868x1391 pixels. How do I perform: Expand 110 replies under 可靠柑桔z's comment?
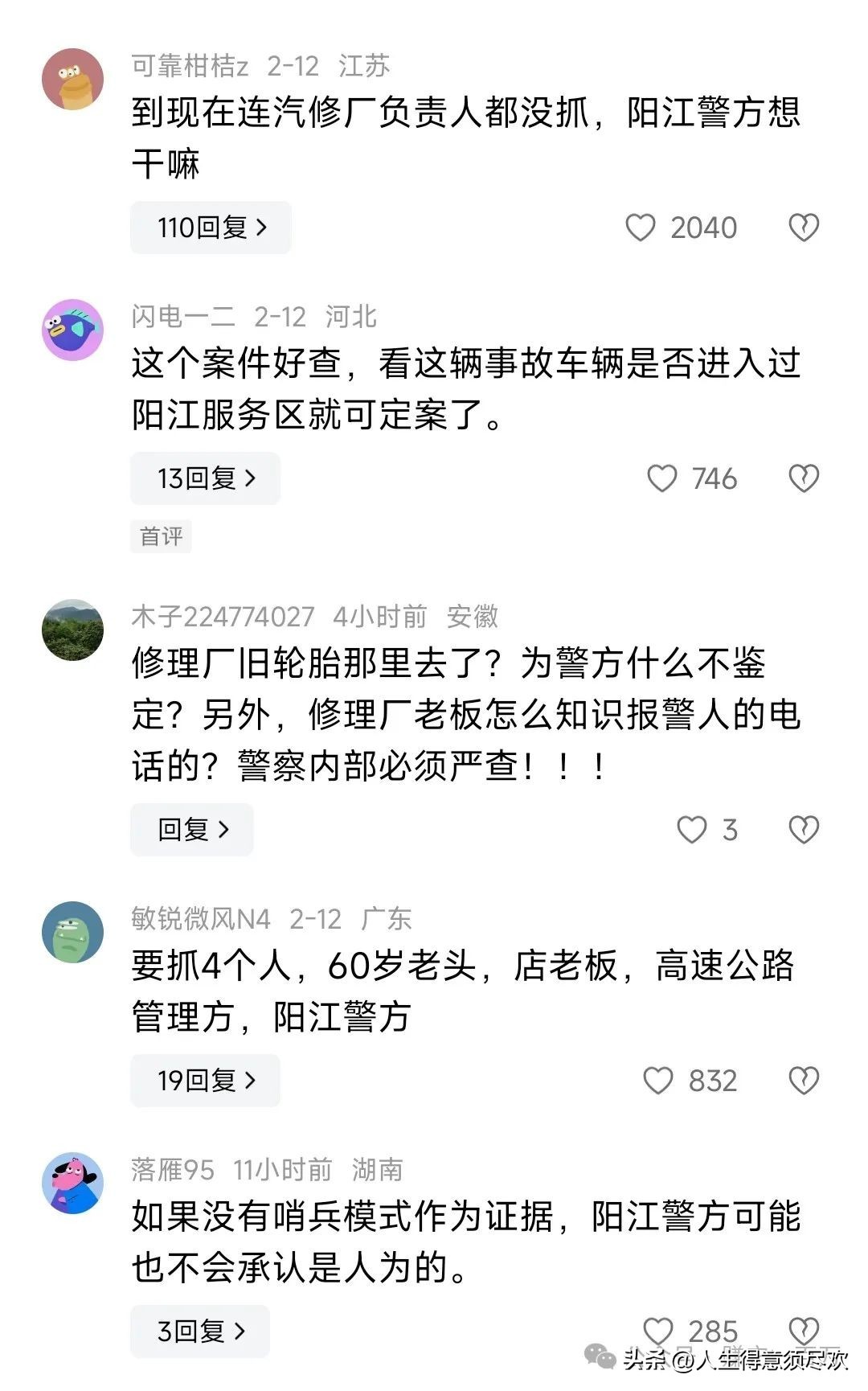[211, 228]
